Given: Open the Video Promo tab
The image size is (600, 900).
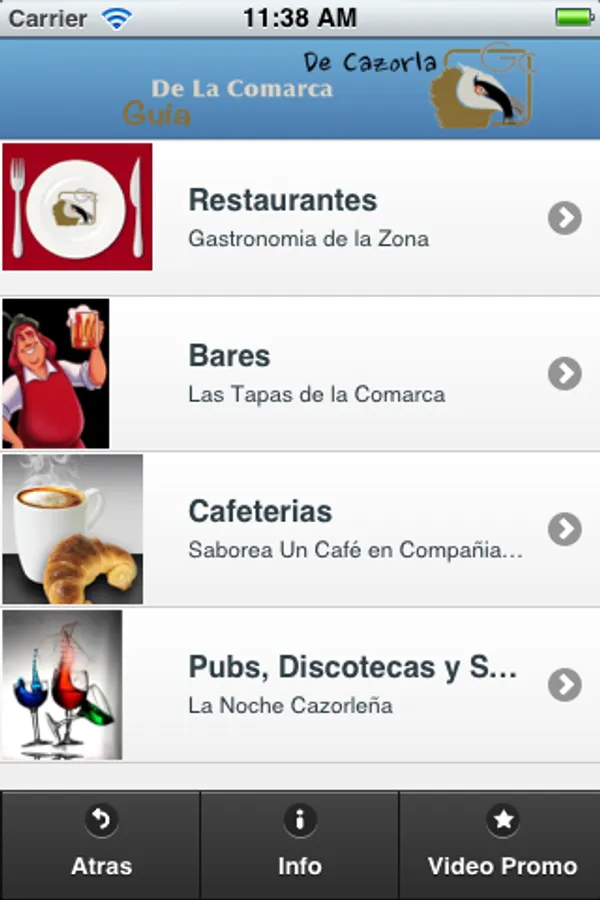Looking at the screenshot, I should point(501,845).
